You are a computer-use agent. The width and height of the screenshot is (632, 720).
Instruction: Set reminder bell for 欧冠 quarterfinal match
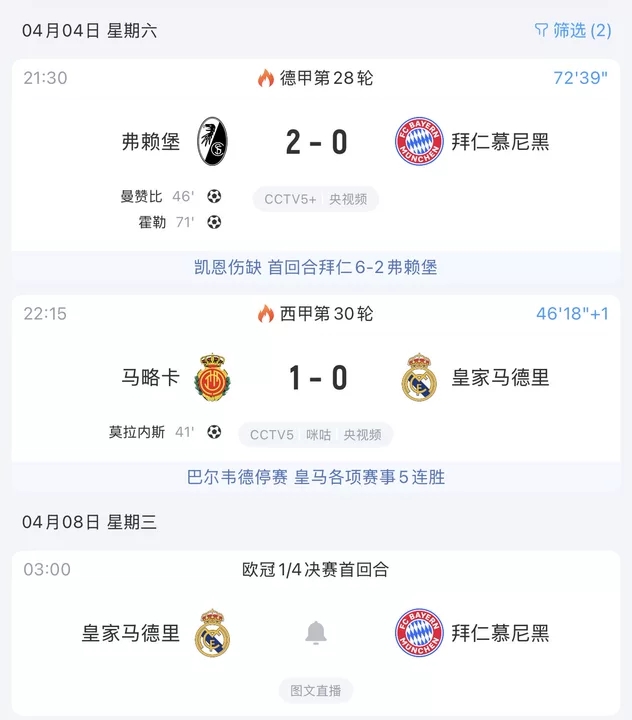316,632
